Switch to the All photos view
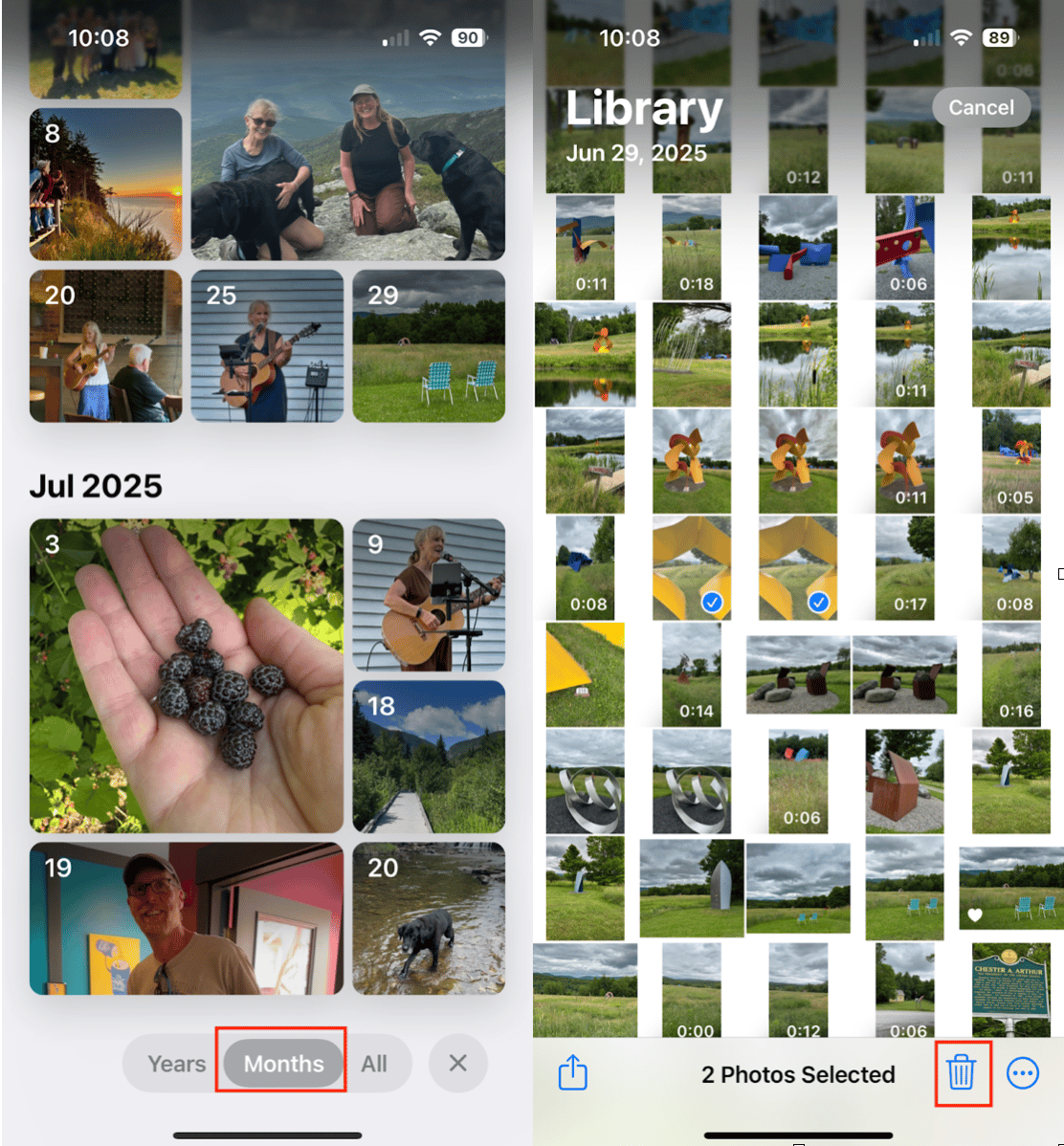The width and height of the screenshot is (1064, 1146). [374, 1063]
